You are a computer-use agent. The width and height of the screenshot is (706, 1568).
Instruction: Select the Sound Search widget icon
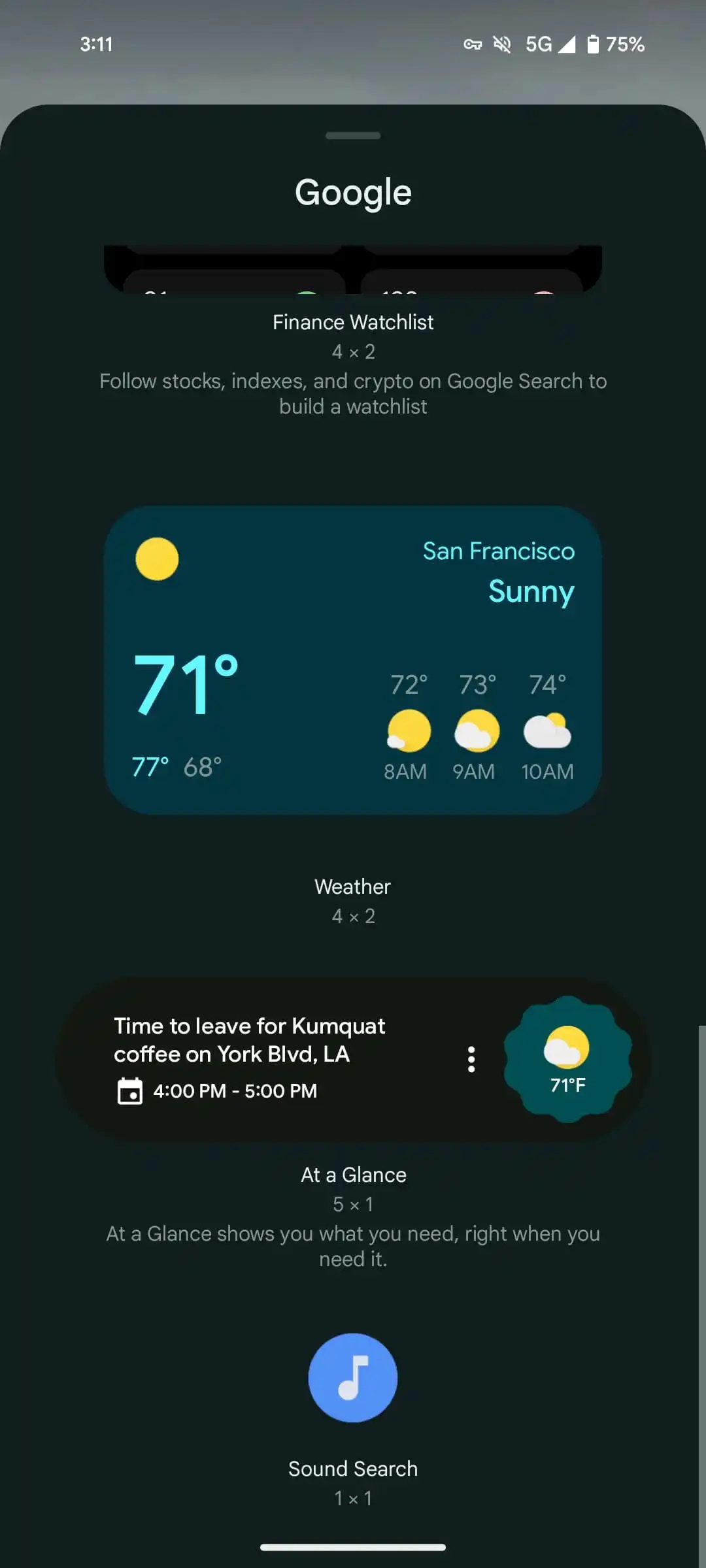(353, 1377)
